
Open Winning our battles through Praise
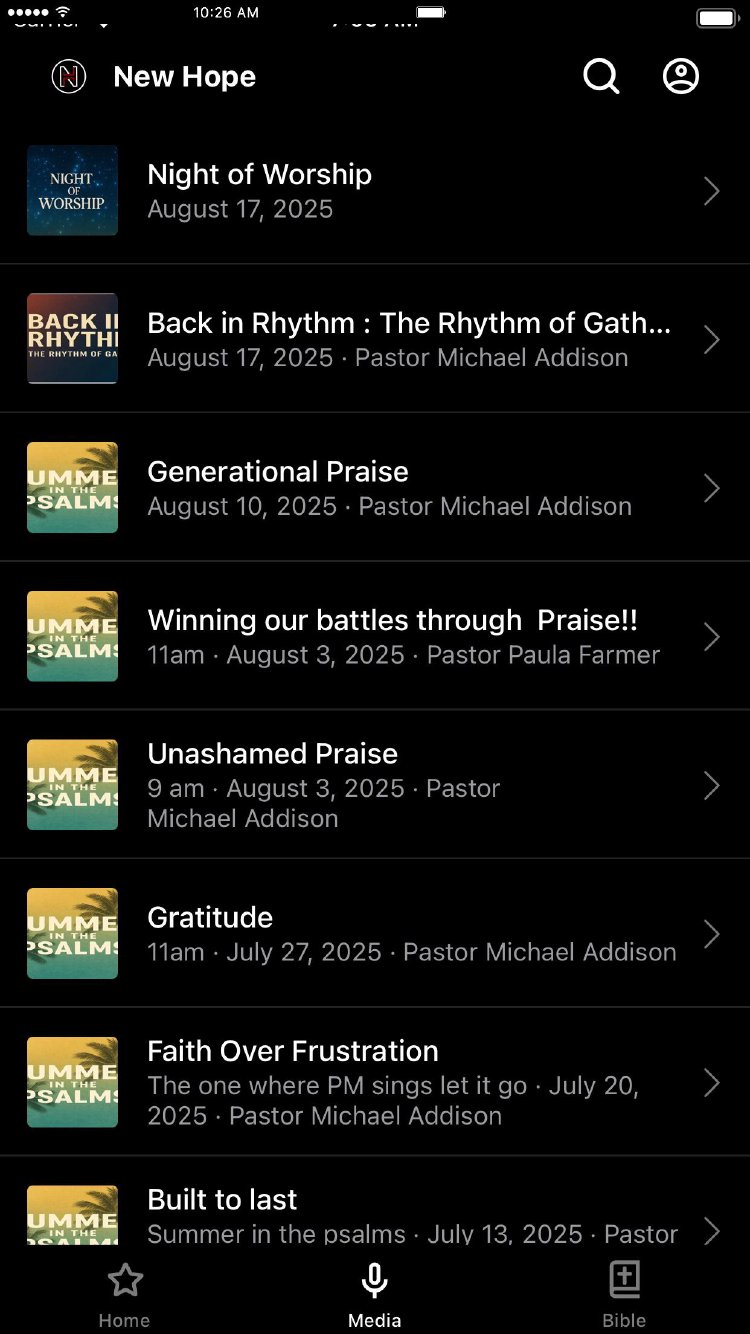(375, 636)
